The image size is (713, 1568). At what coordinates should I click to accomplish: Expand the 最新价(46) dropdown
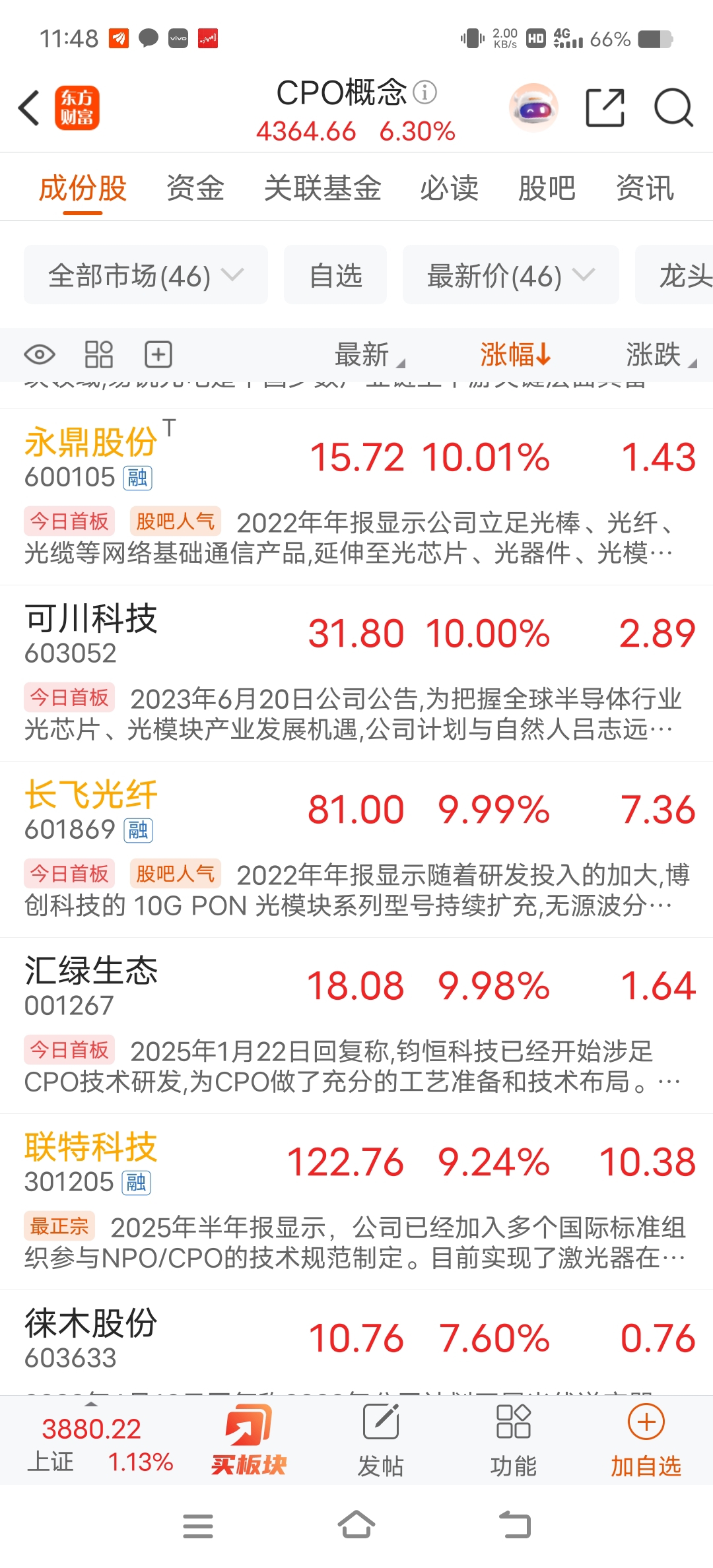click(x=510, y=275)
